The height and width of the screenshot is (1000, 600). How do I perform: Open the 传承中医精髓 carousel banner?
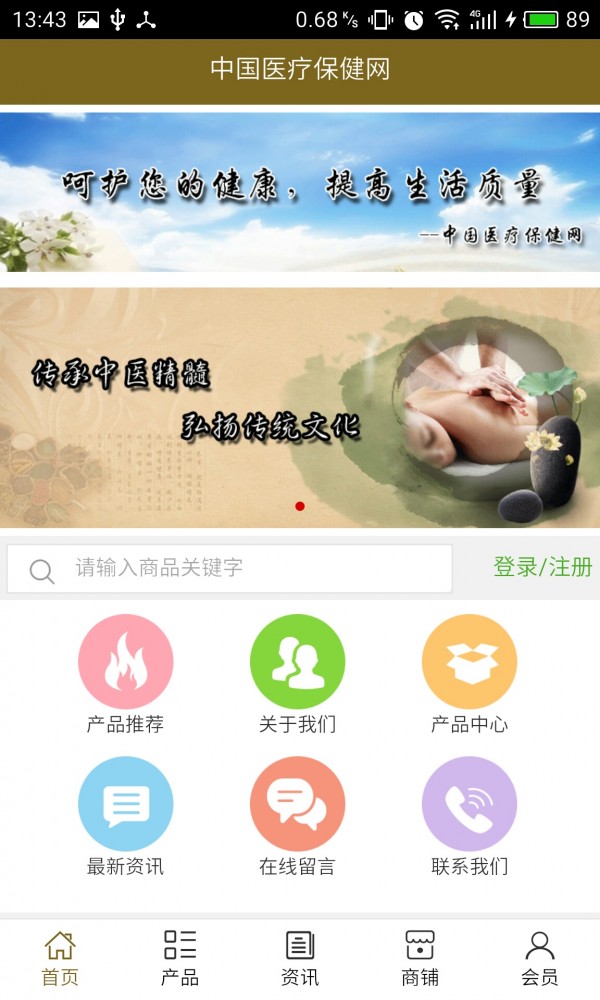point(300,408)
